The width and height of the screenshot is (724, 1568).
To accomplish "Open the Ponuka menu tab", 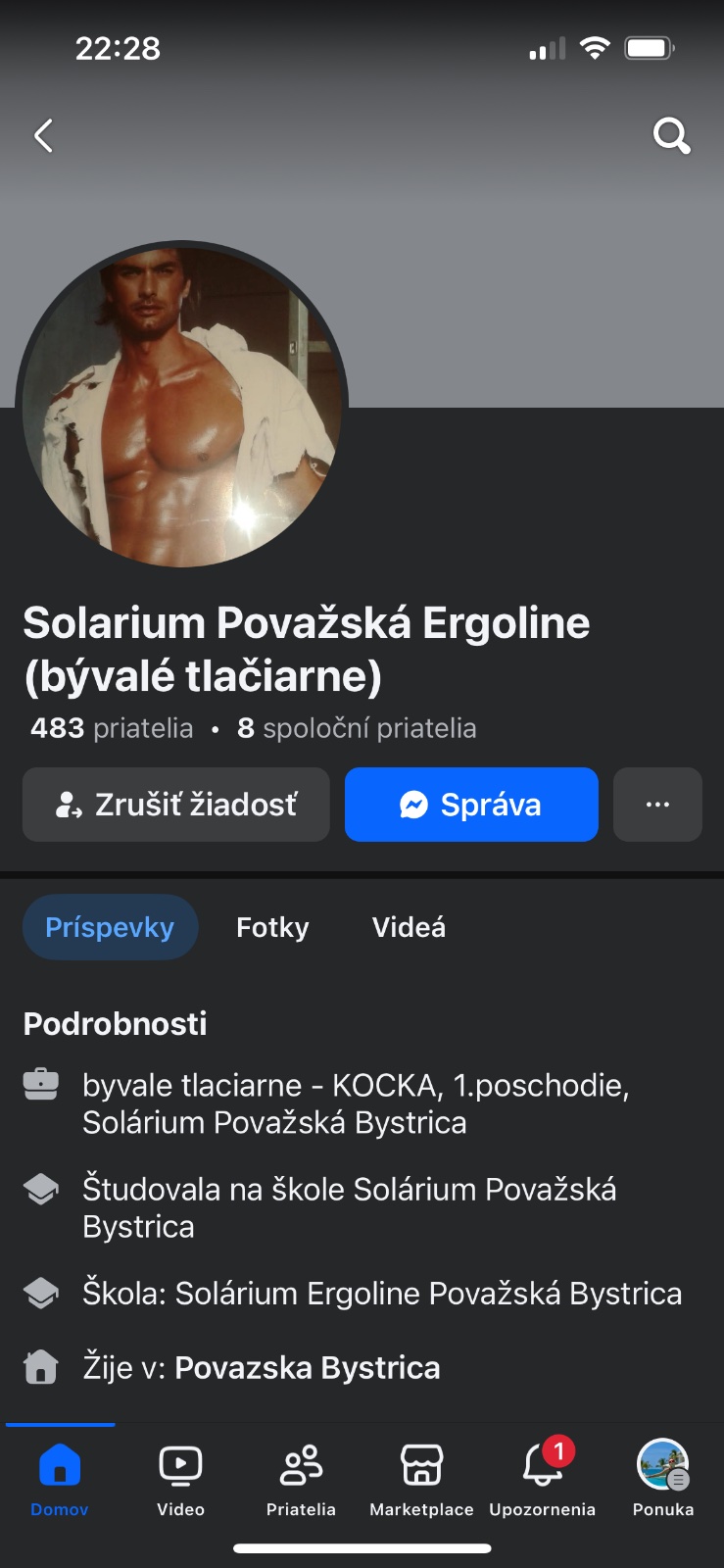I will (663, 1479).
